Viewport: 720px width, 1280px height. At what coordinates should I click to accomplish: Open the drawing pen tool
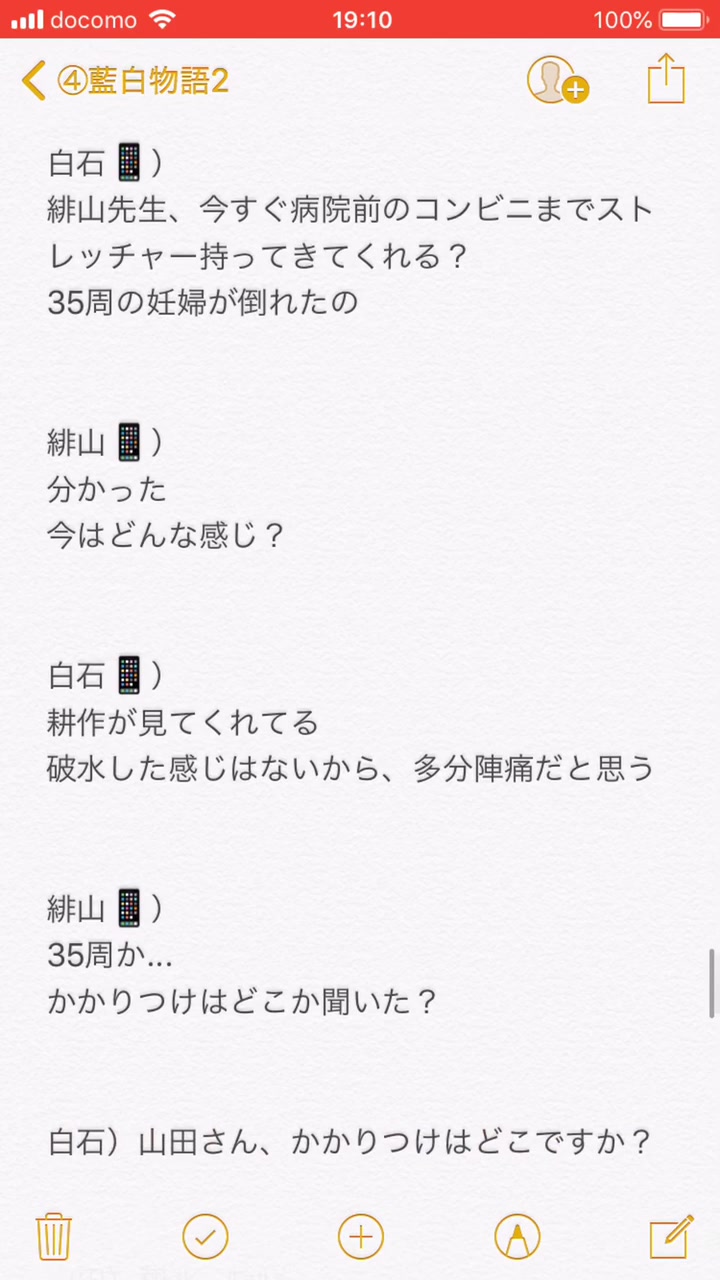click(517, 1237)
